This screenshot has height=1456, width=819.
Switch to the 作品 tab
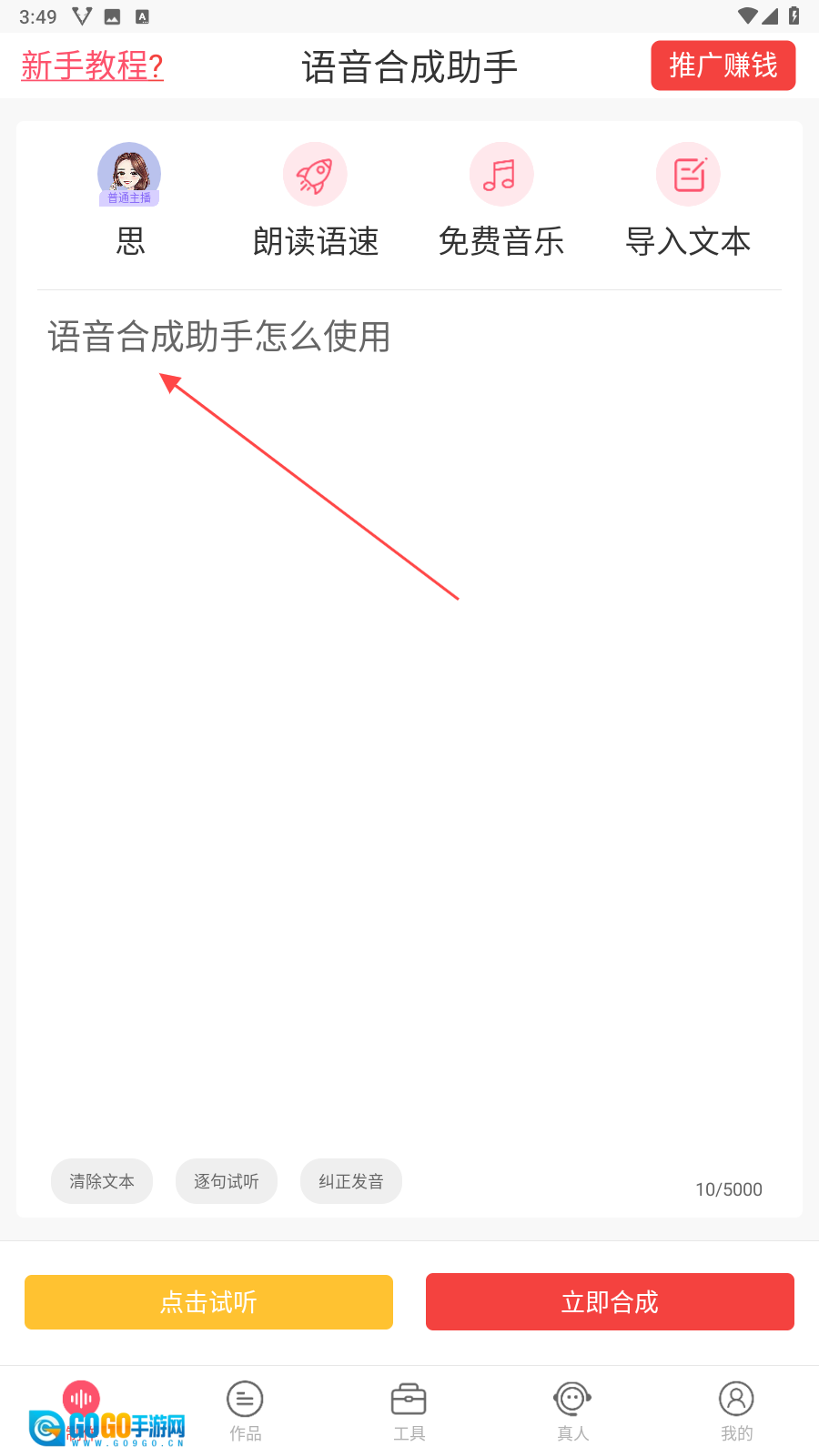(x=245, y=1410)
